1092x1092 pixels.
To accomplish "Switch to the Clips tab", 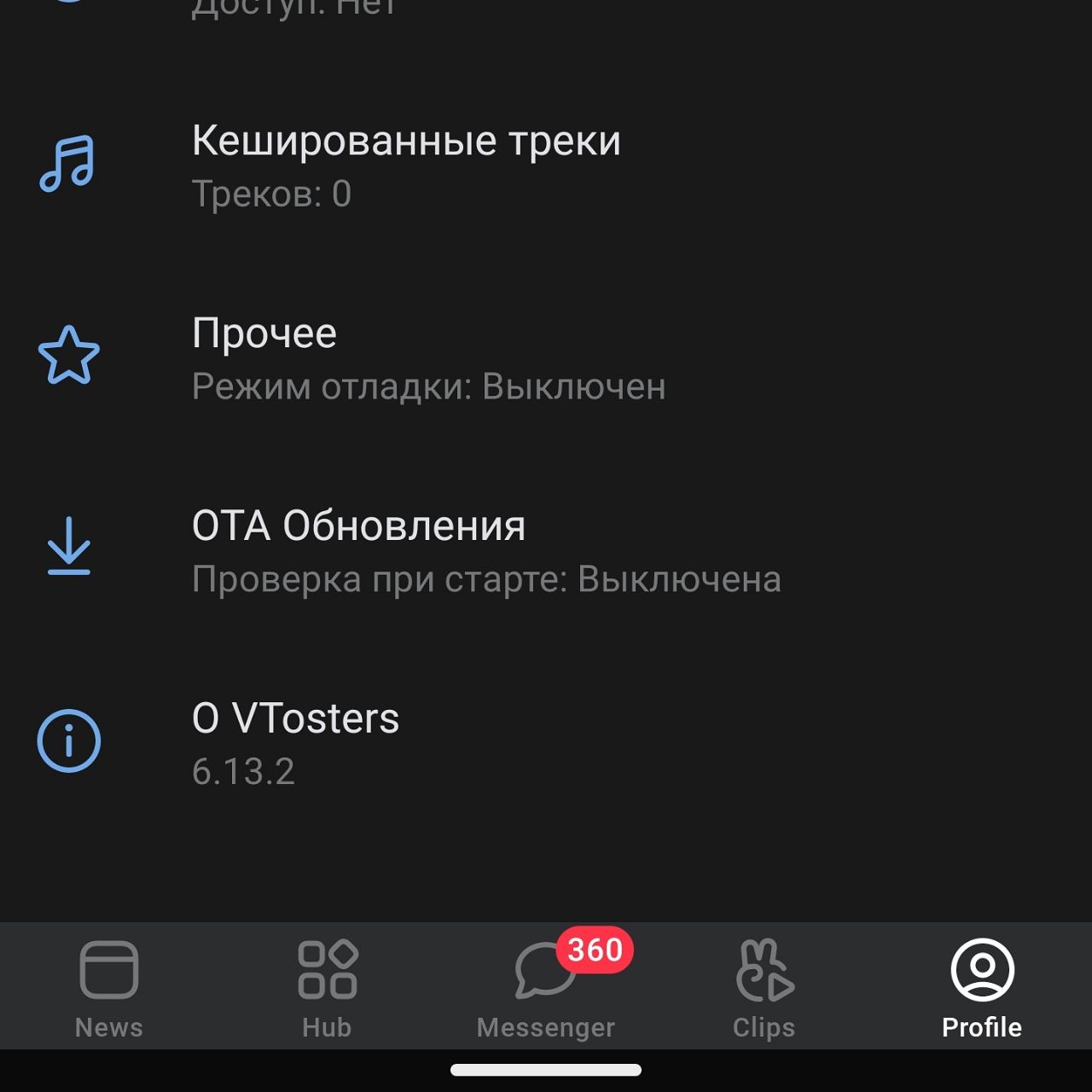I will click(764, 987).
